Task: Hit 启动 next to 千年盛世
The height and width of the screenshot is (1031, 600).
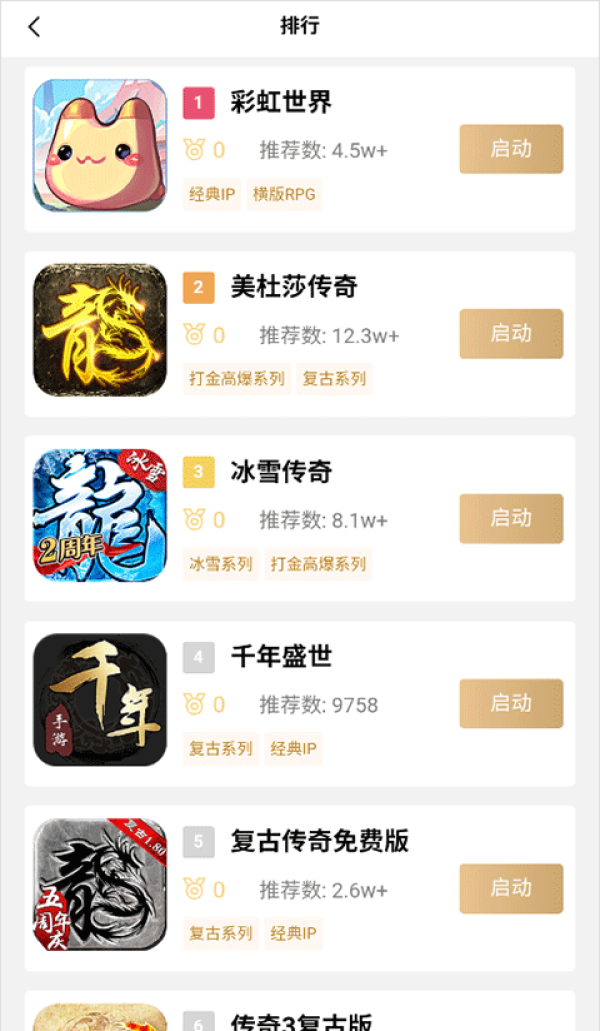Action: pos(511,703)
